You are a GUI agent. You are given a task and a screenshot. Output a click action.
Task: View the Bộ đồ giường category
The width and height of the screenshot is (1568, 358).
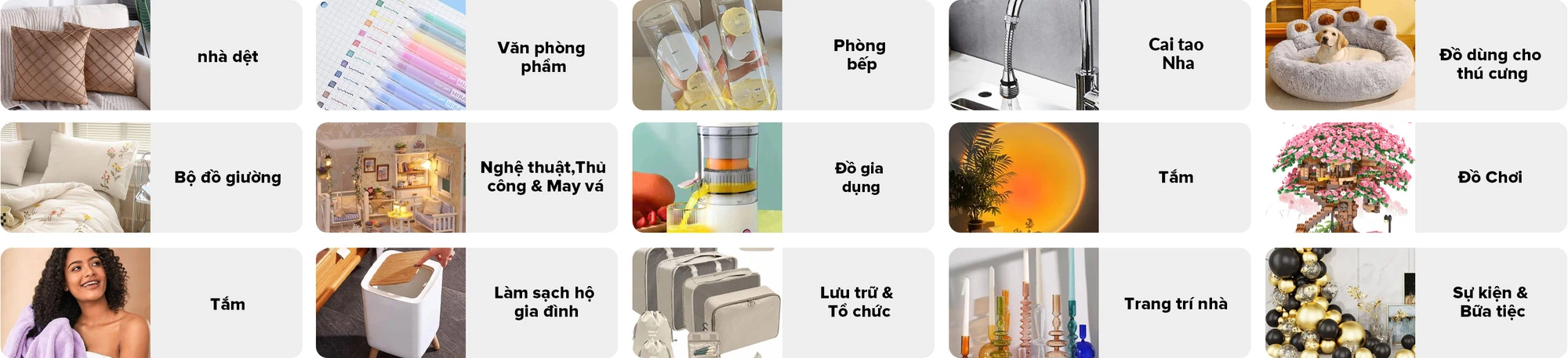pyautogui.click(x=151, y=177)
